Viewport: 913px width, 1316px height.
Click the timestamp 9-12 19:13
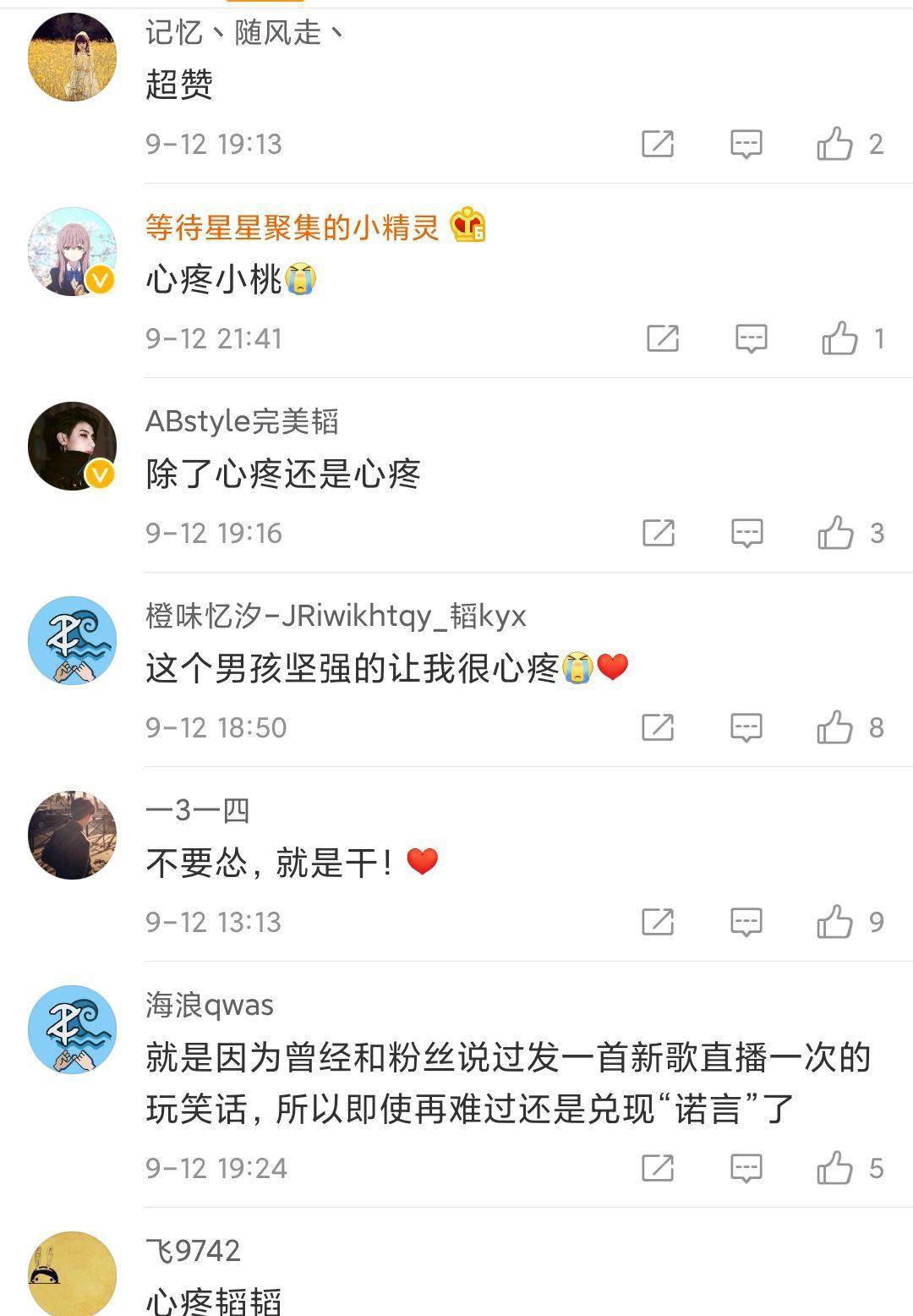point(214,145)
